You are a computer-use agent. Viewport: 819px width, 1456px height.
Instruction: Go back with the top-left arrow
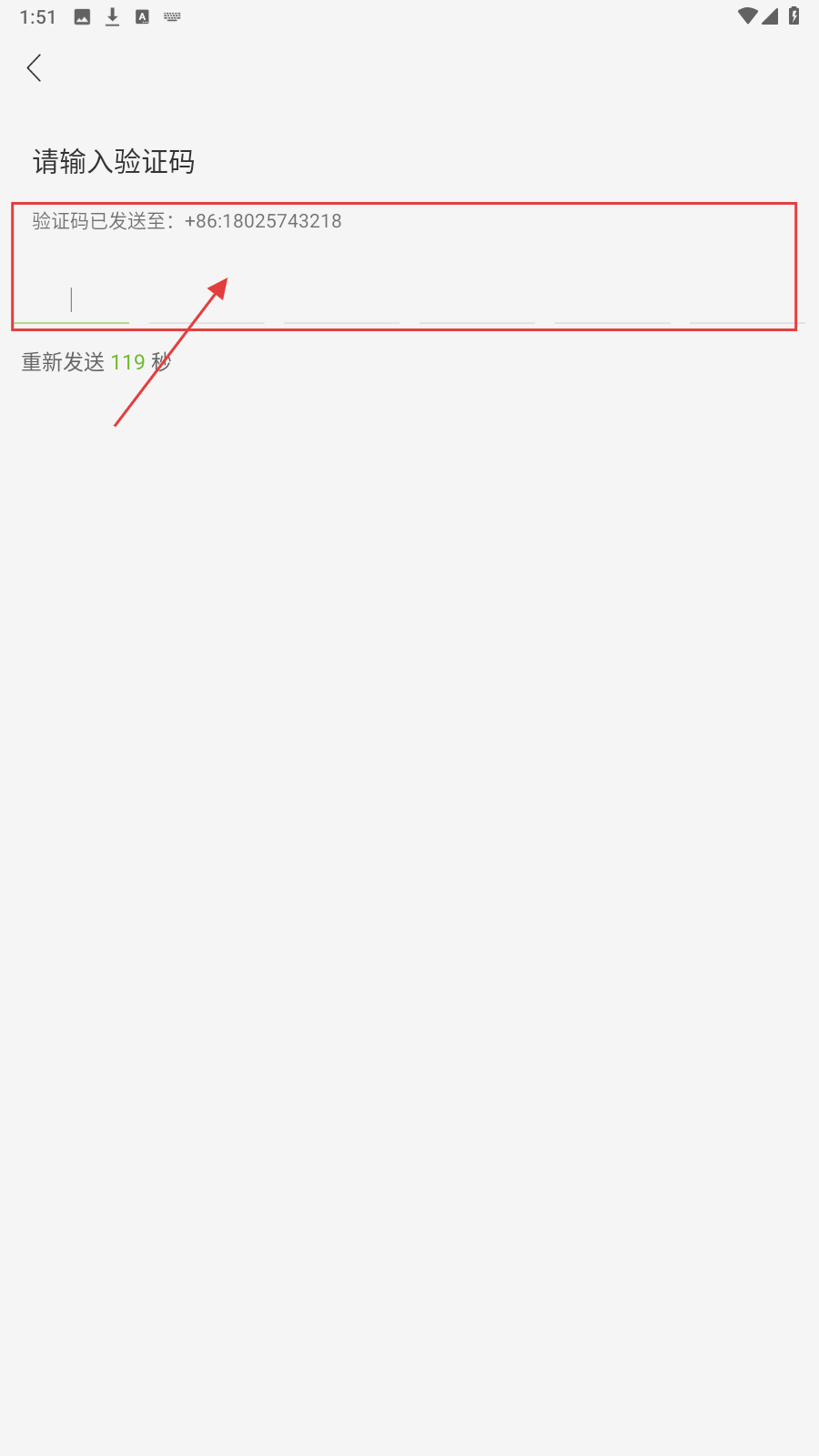[x=35, y=68]
